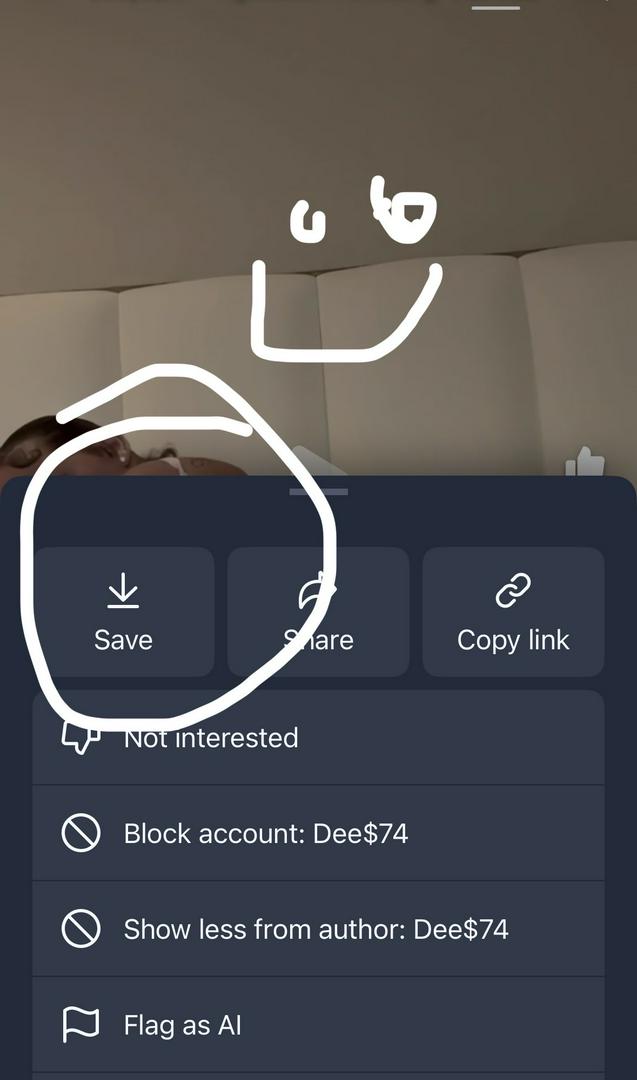Copy link to this video
Viewport: 637px width, 1080px height.
point(513,612)
